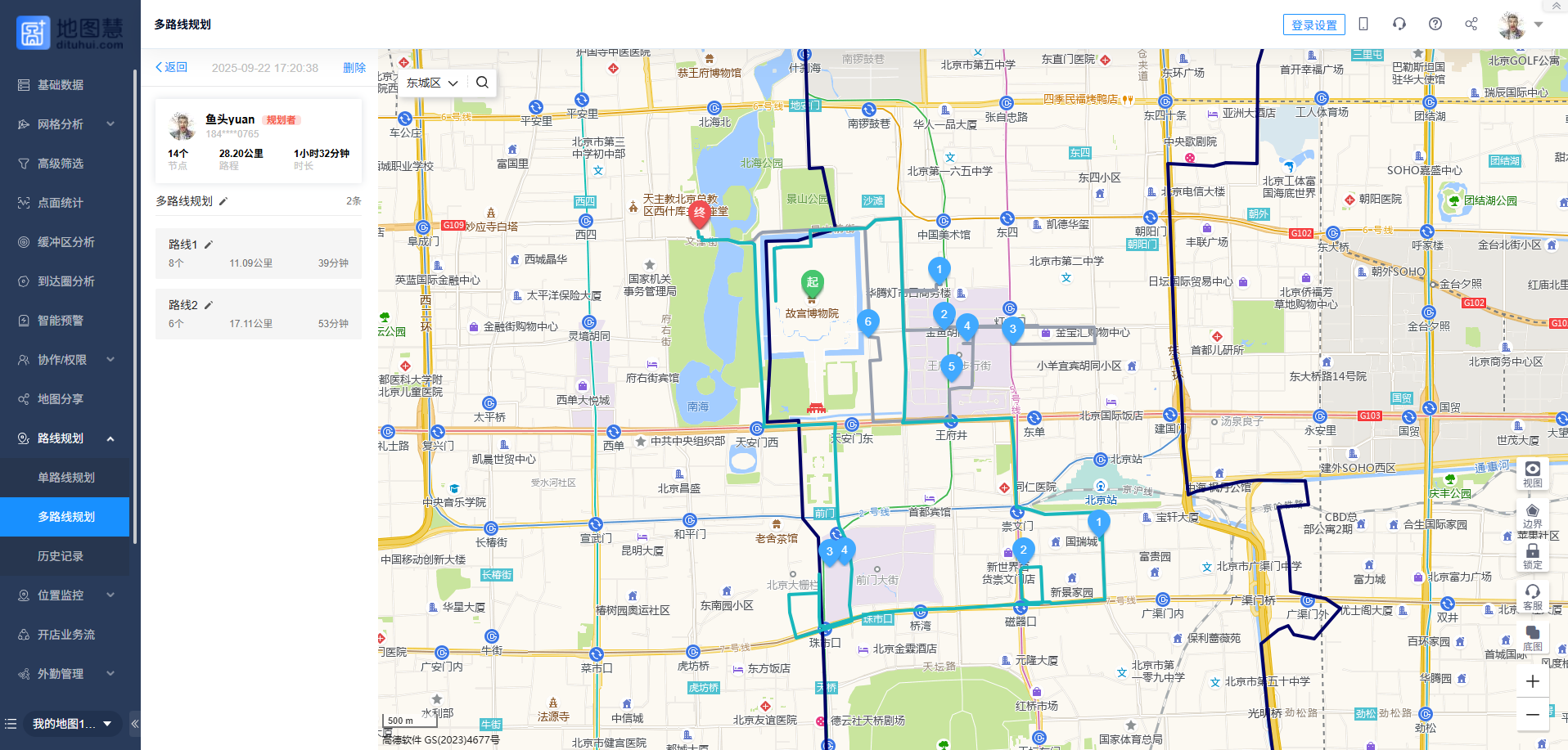The image size is (1568, 750).
Task: Open the help question mark icon
Action: 1435,24
